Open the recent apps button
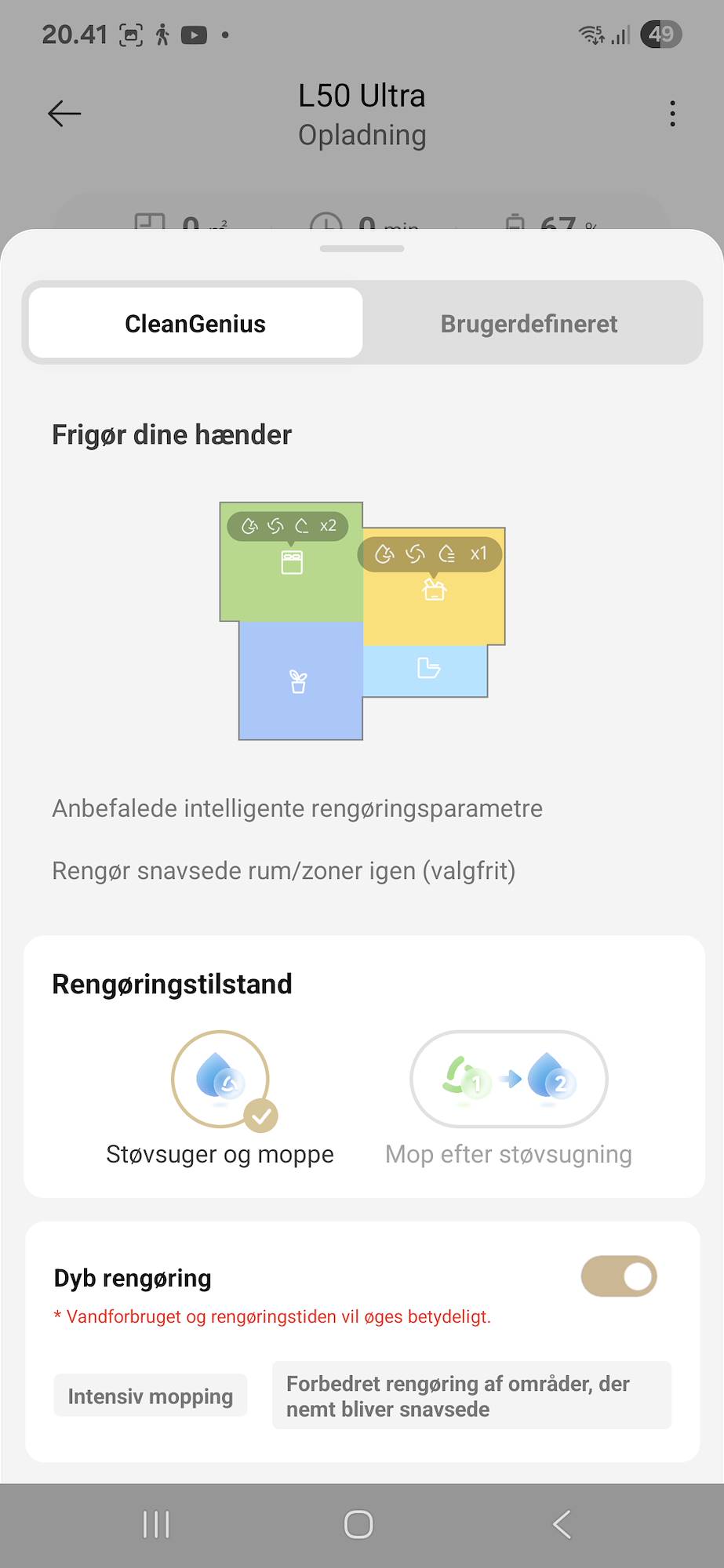This screenshot has width=724, height=1568. tap(156, 1525)
